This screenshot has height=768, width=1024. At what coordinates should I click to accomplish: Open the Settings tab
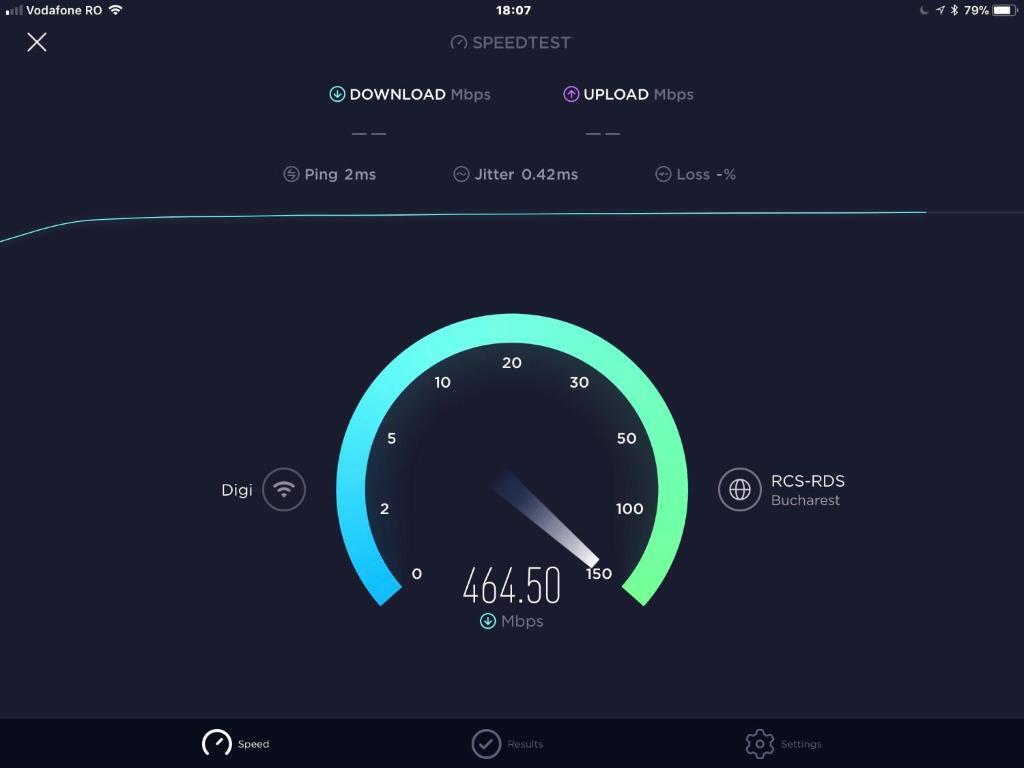(761, 743)
